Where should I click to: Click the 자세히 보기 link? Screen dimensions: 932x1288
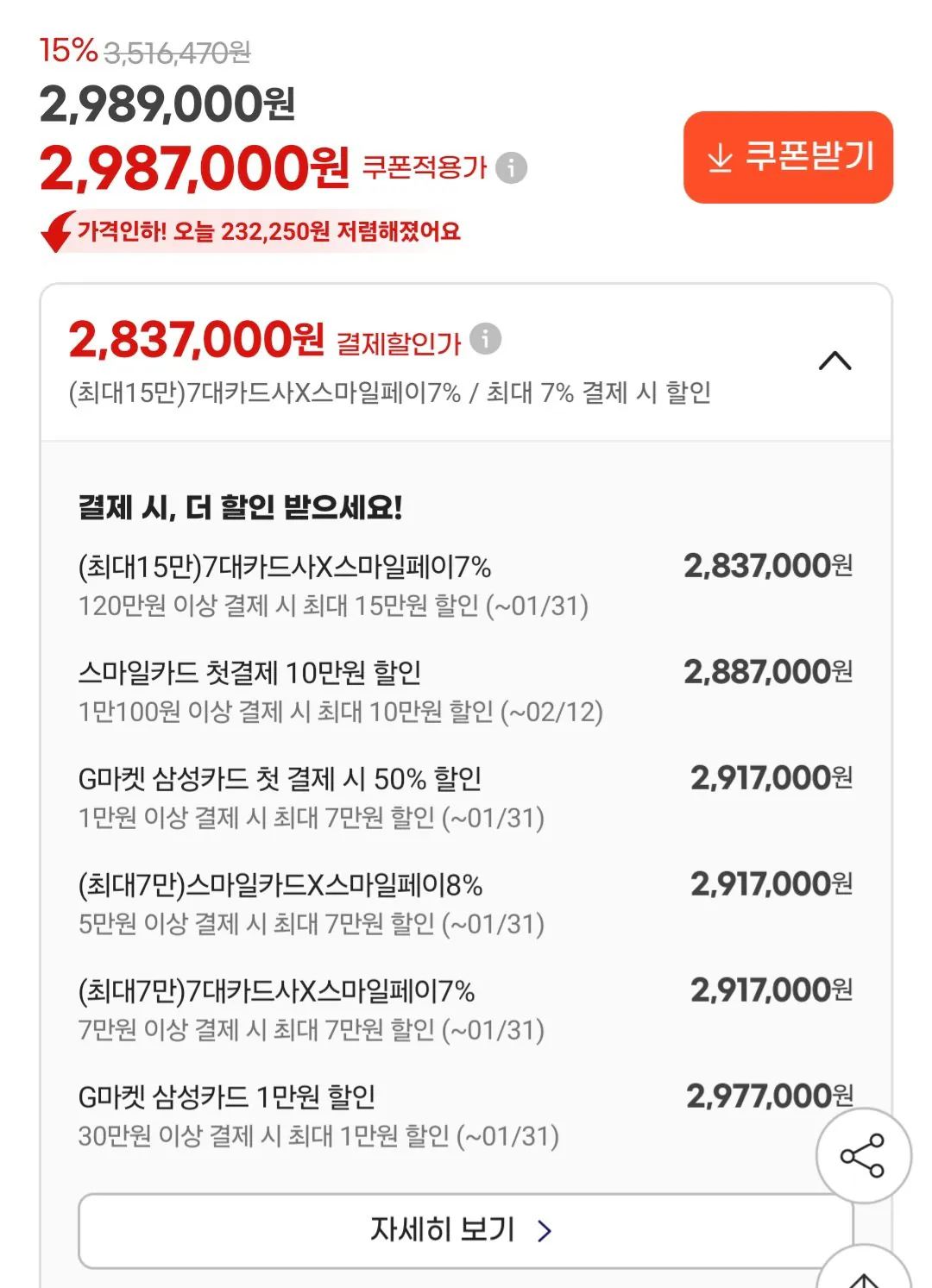[442, 1230]
